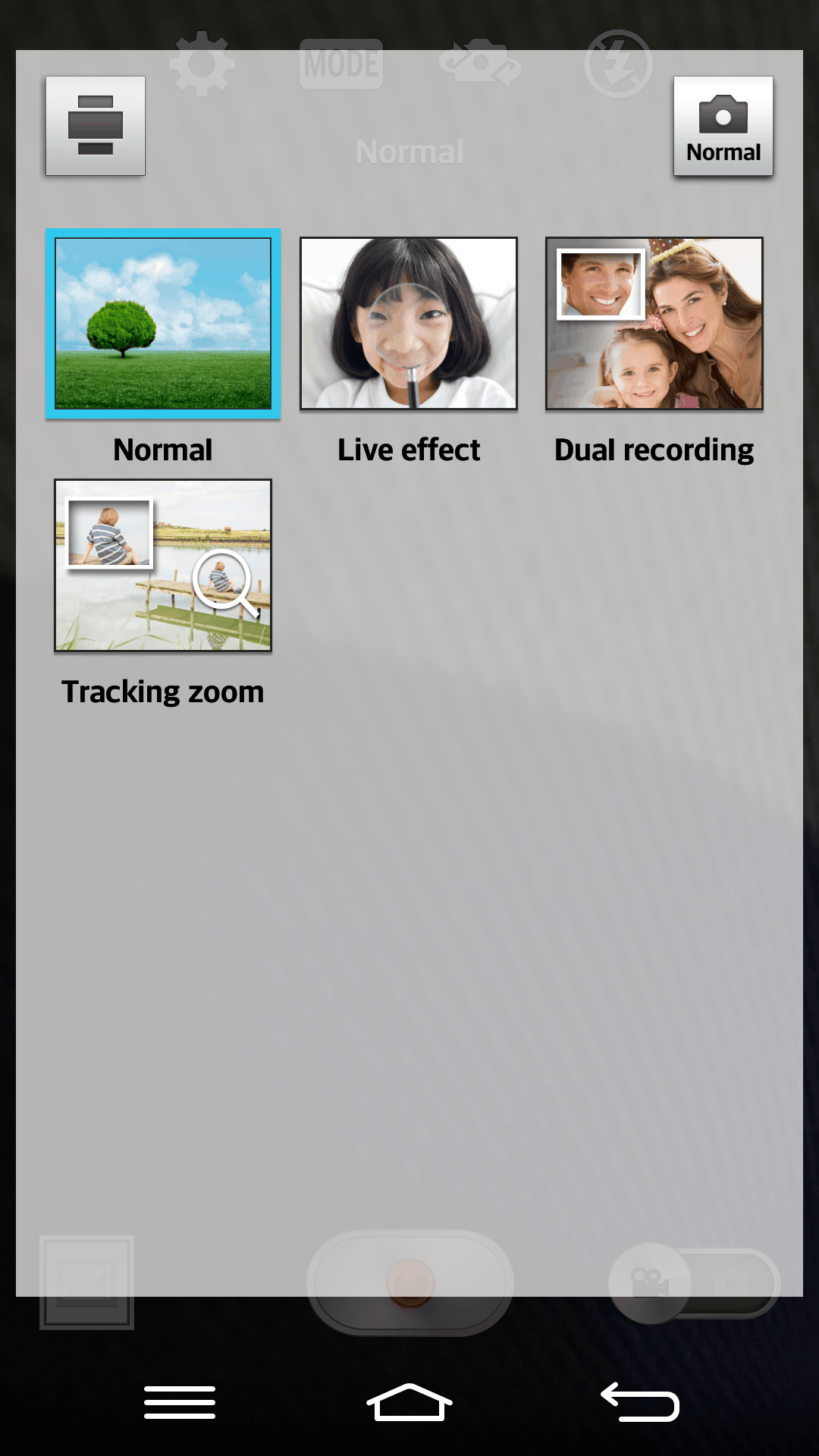This screenshot has width=819, height=1456.
Task: Open the system menu button
Action: point(180,1402)
